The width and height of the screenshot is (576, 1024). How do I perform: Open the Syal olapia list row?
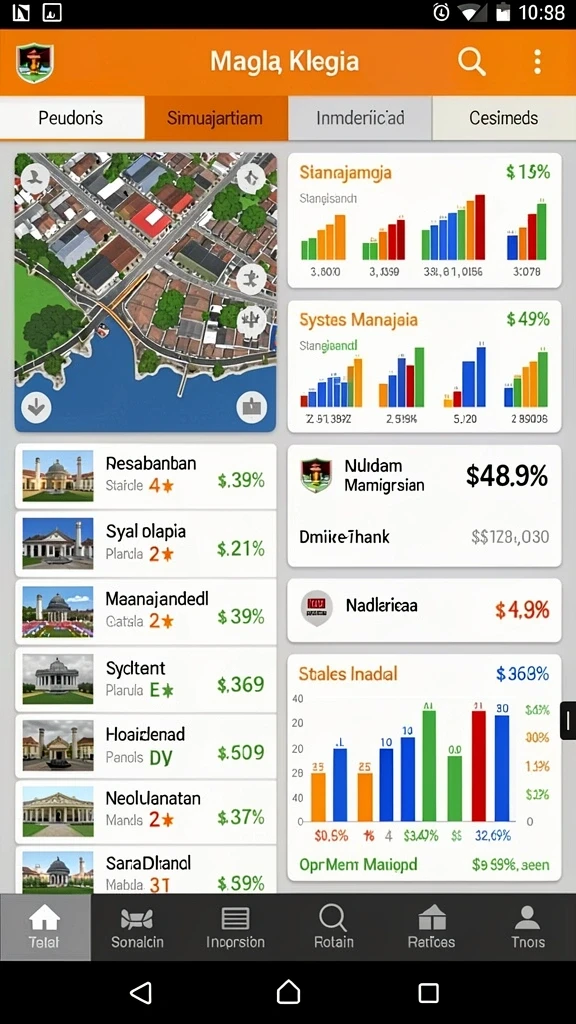point(146,544)
